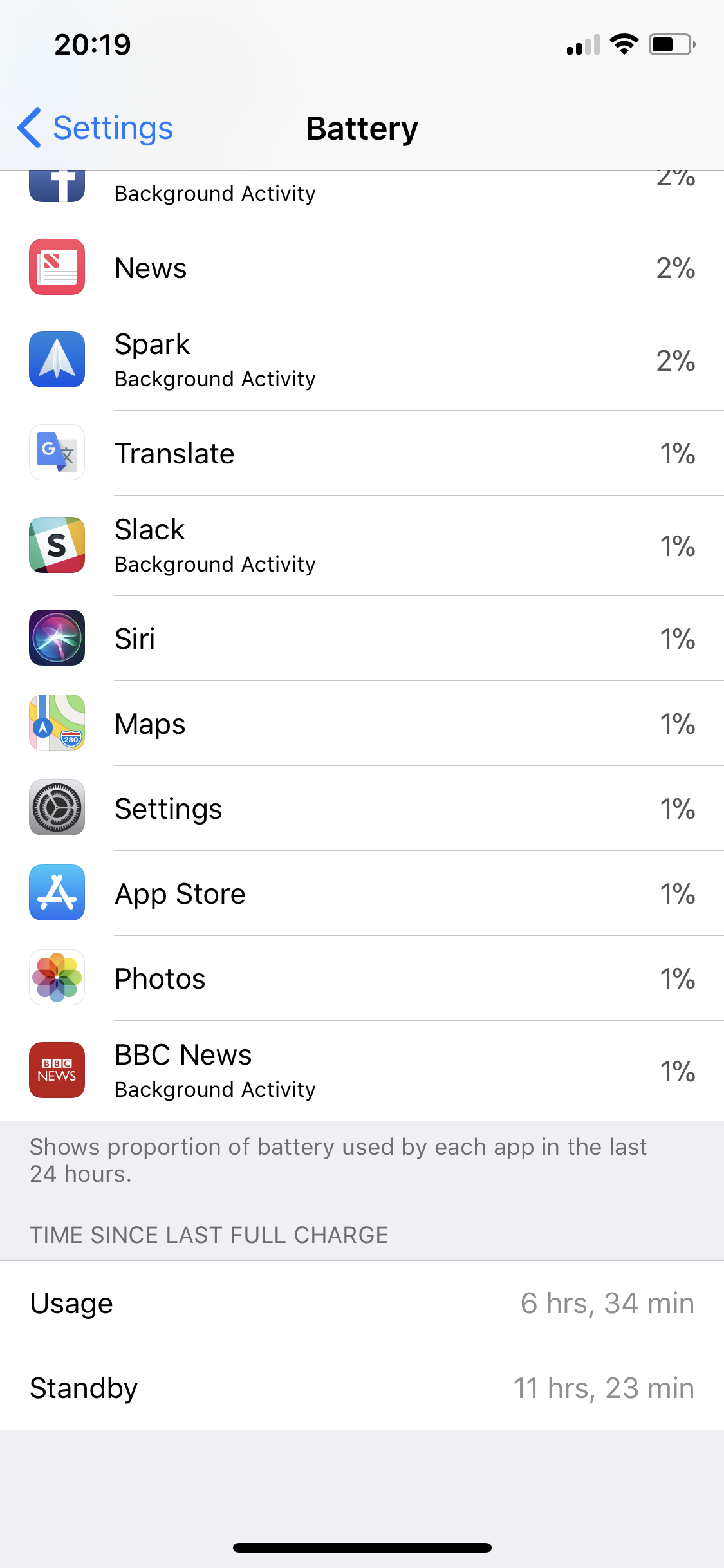Tap the Maps battery usage row
This screenshot has width=724, height=1568.
[362, 723]
